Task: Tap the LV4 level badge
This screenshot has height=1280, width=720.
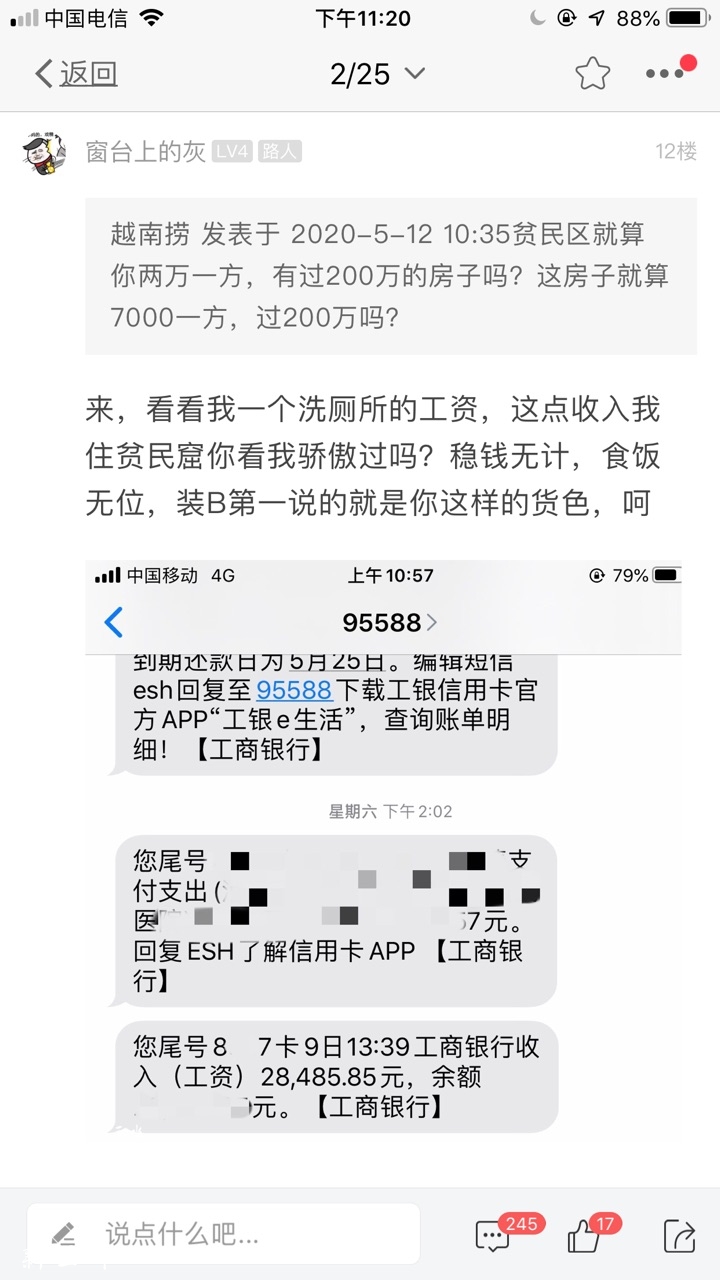Action: point(231,150)
